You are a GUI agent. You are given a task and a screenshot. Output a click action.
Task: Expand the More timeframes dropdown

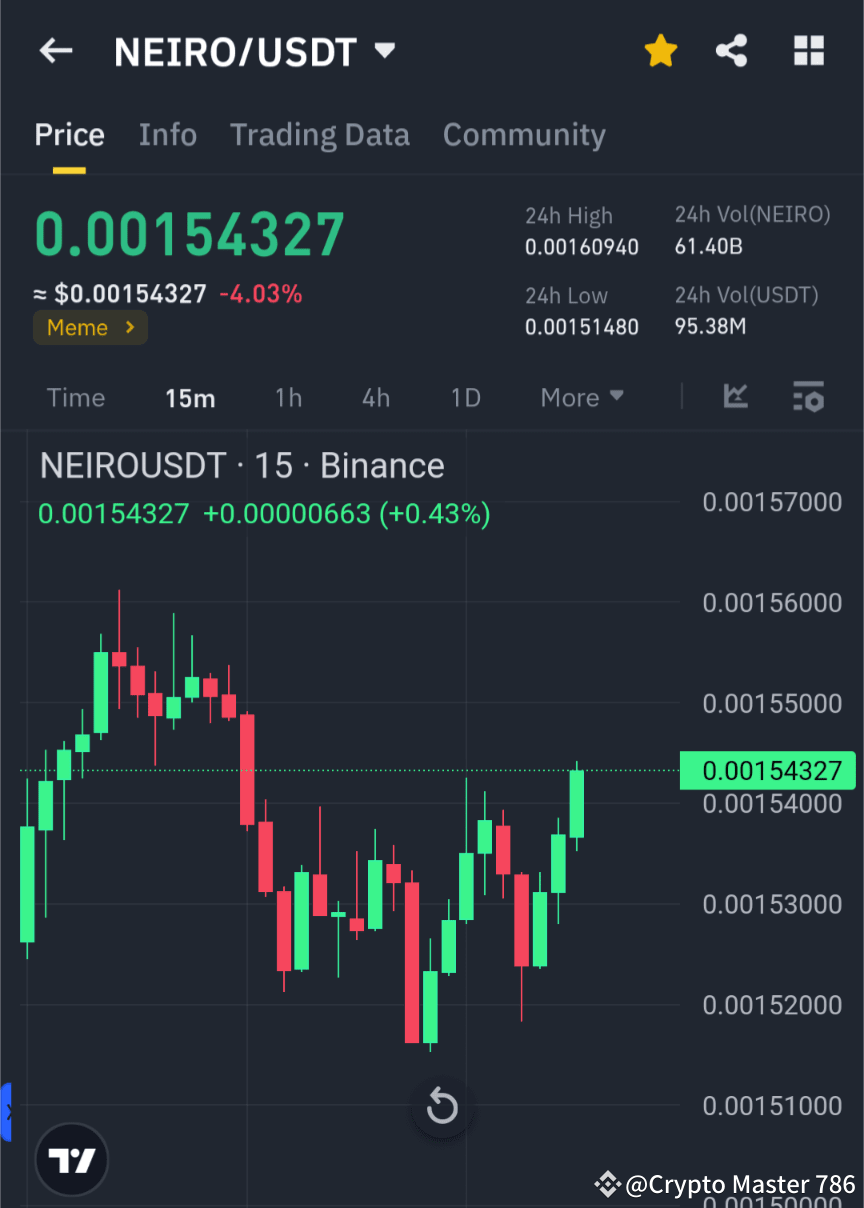581,397
